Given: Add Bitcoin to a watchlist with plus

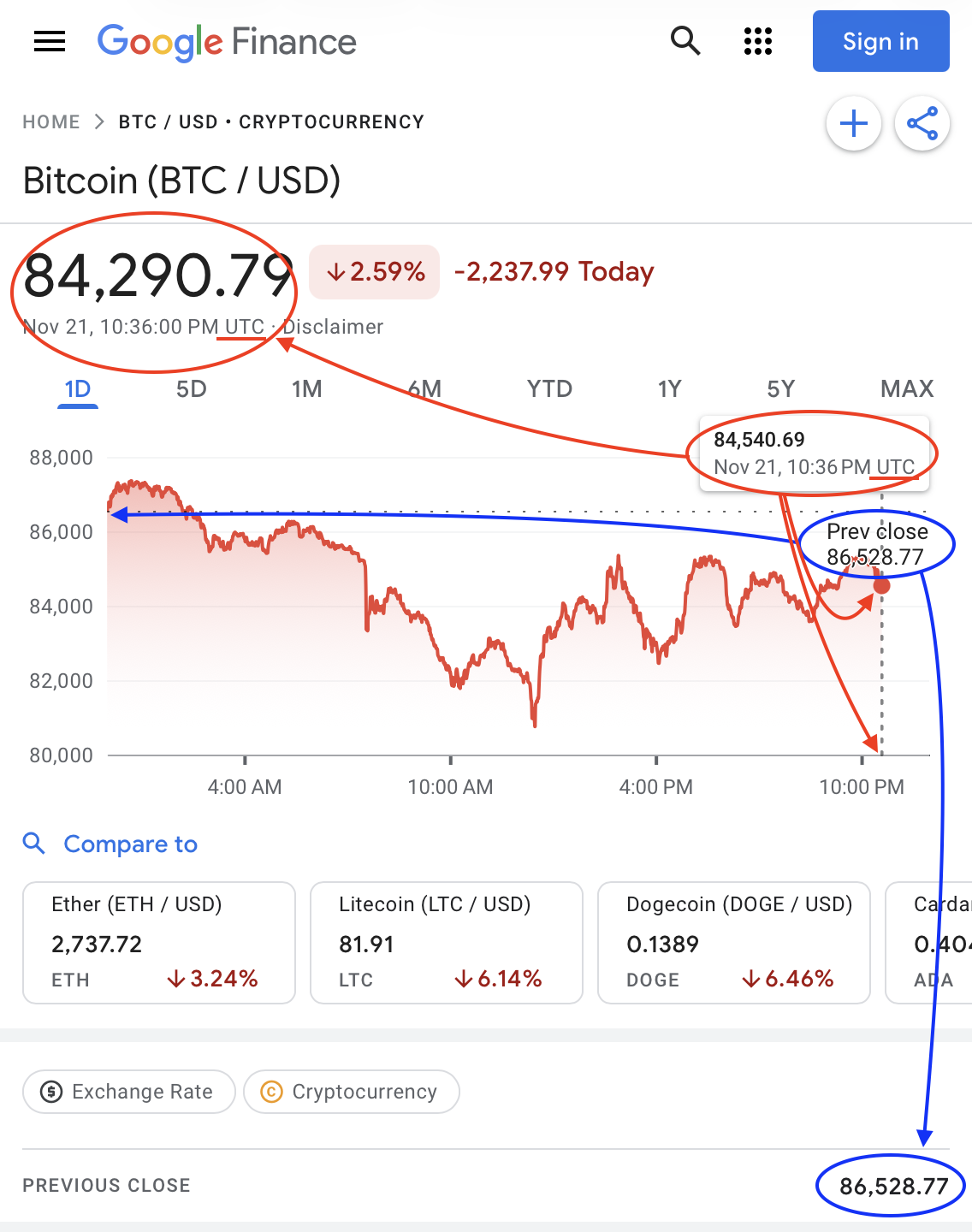Looking at the screenshot, I should 853,124.
